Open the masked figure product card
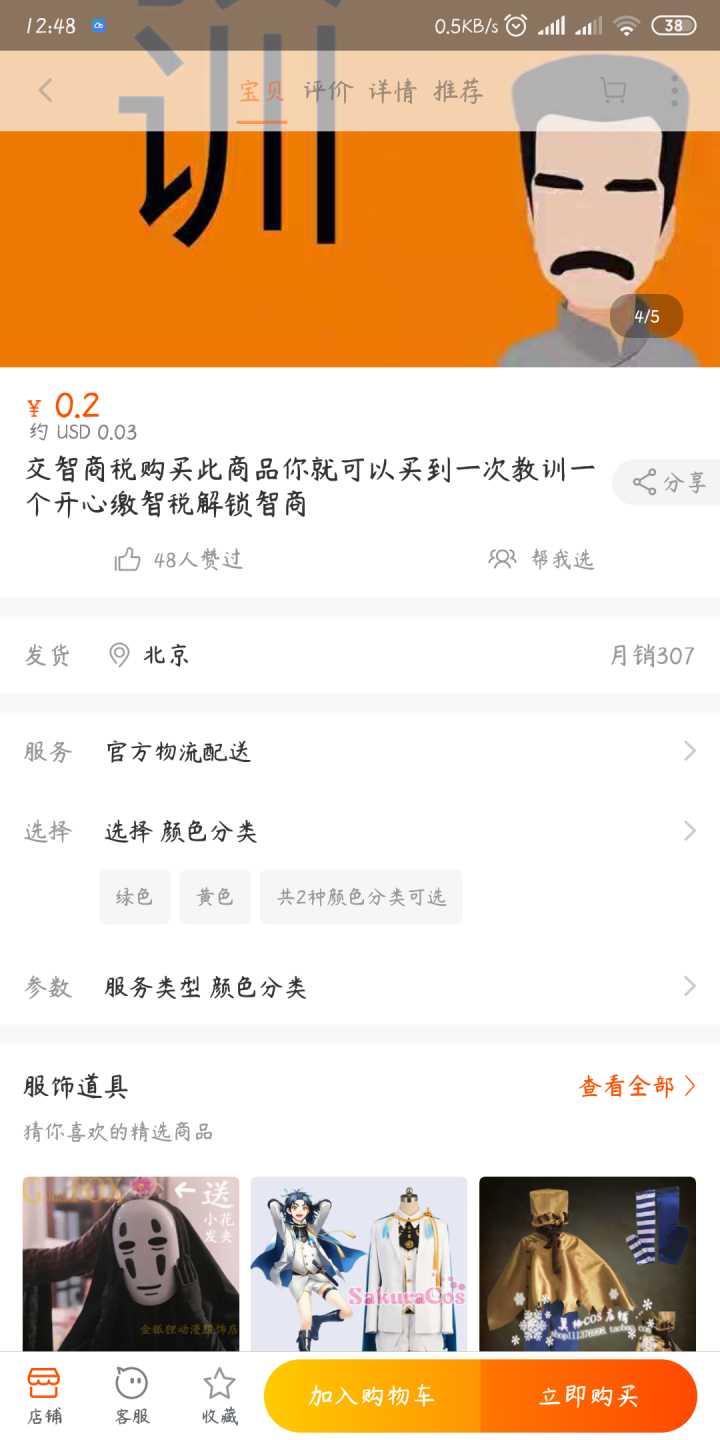Viewport: 720px width, 1440px height. pos(131,1263)
